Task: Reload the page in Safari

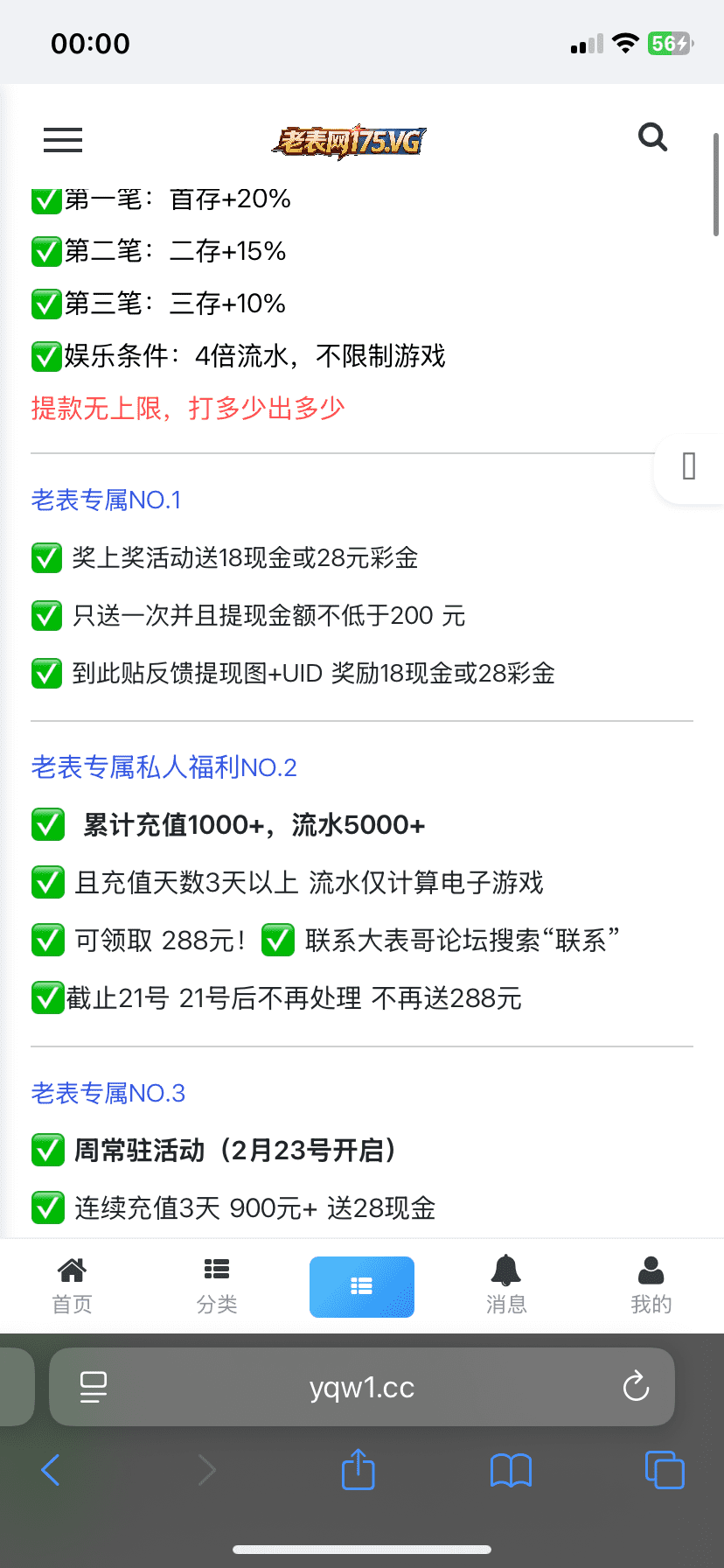Action: coord(636,1387)
